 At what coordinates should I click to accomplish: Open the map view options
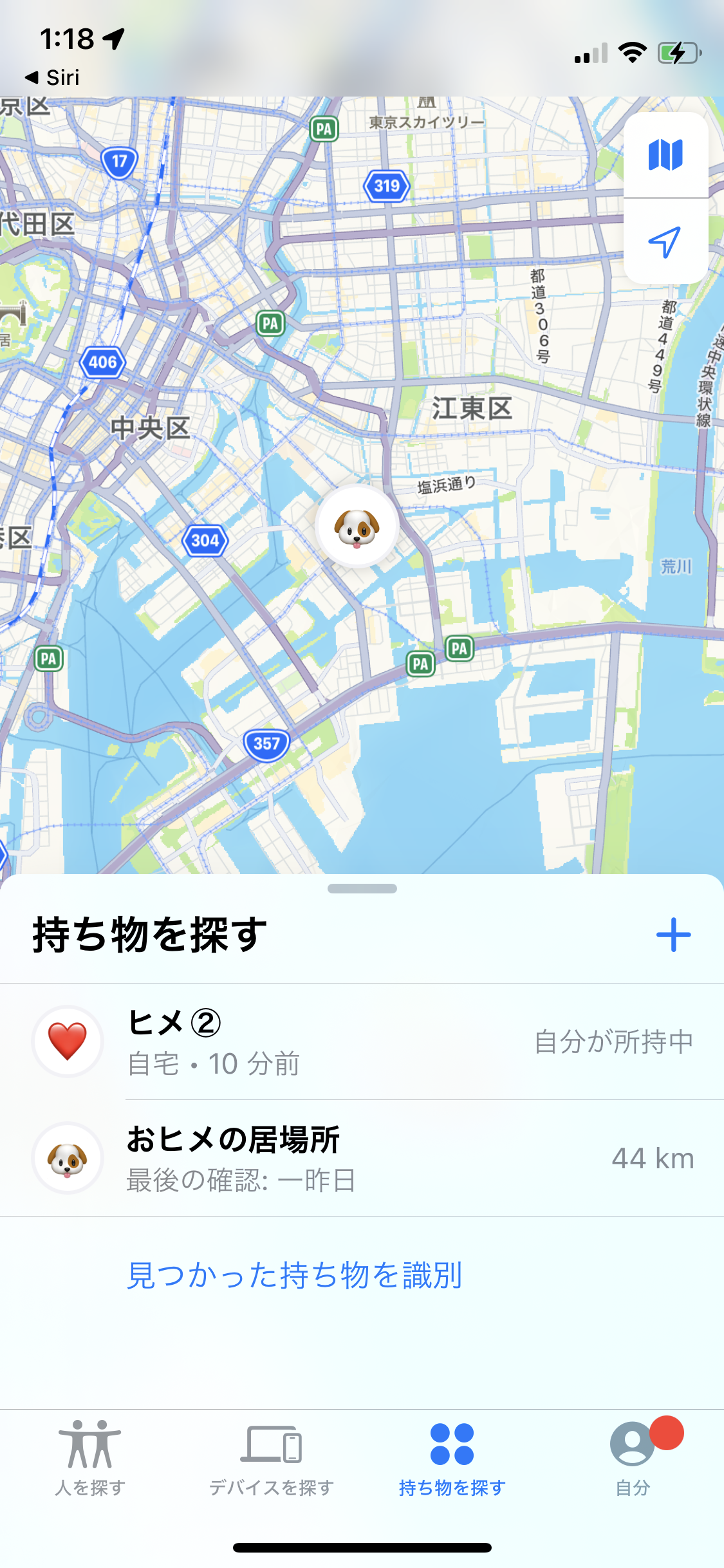point(665,155)
